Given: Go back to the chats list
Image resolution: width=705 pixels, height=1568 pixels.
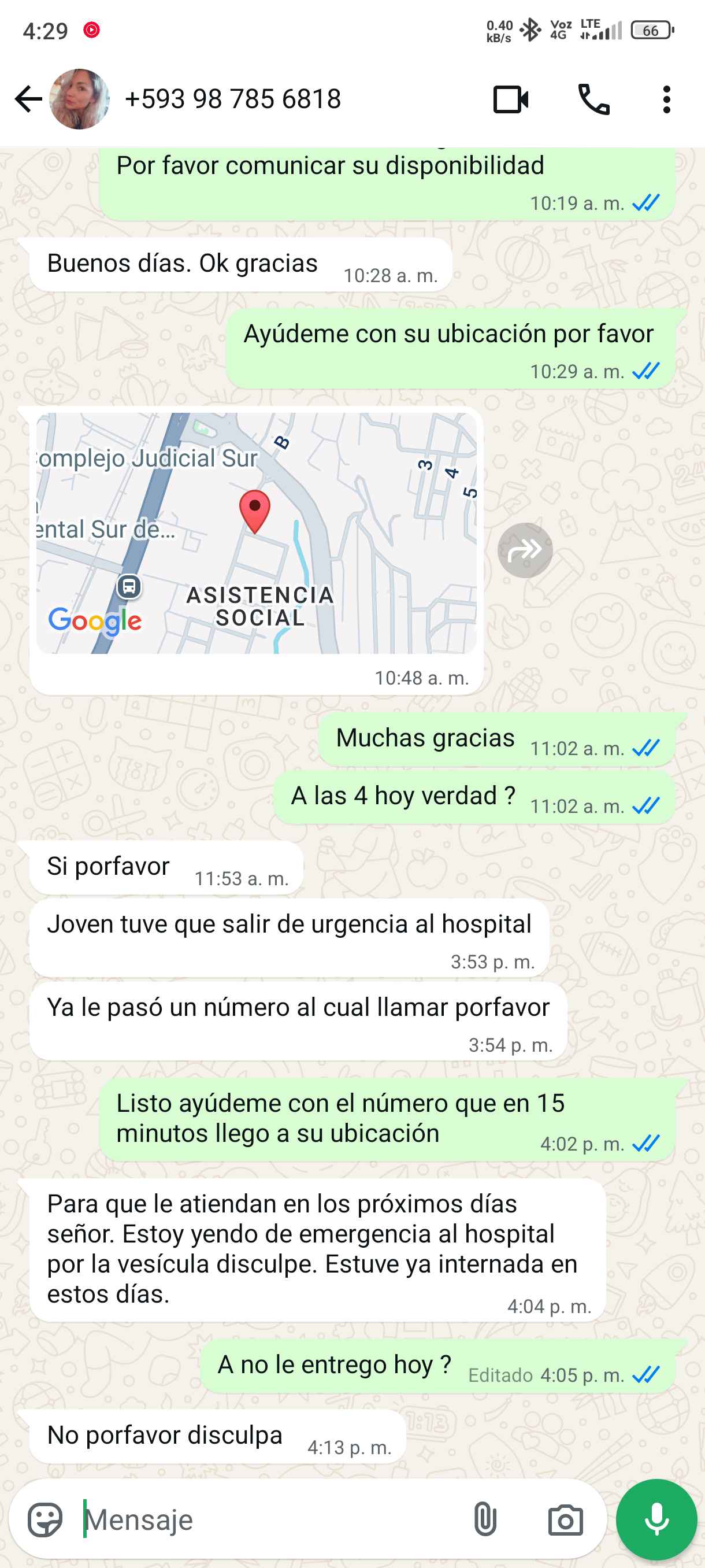Looking at the screenshot, I should coord(28,99).
